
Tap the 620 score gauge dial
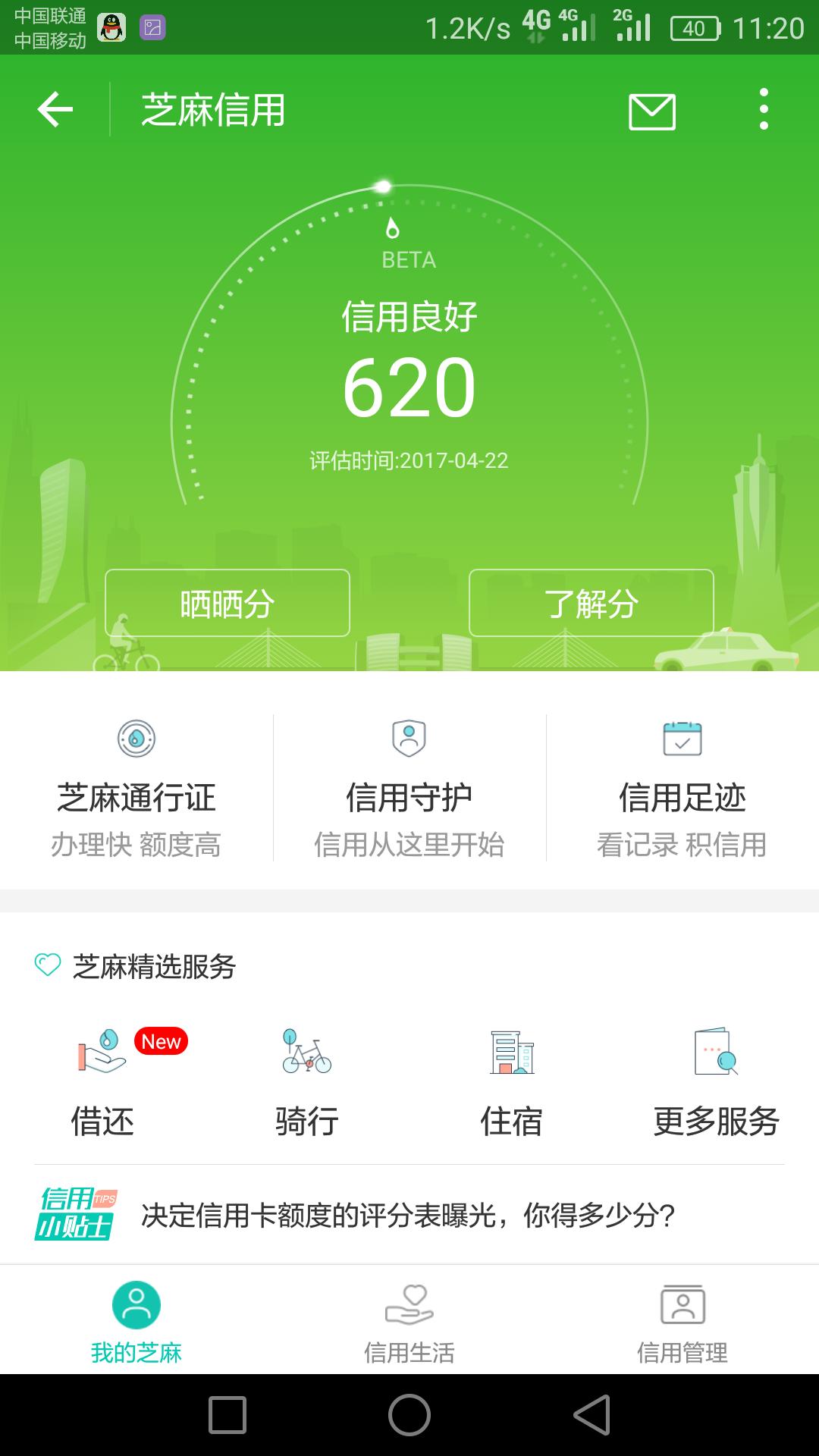pyautogui.click(x=409, y=387)
